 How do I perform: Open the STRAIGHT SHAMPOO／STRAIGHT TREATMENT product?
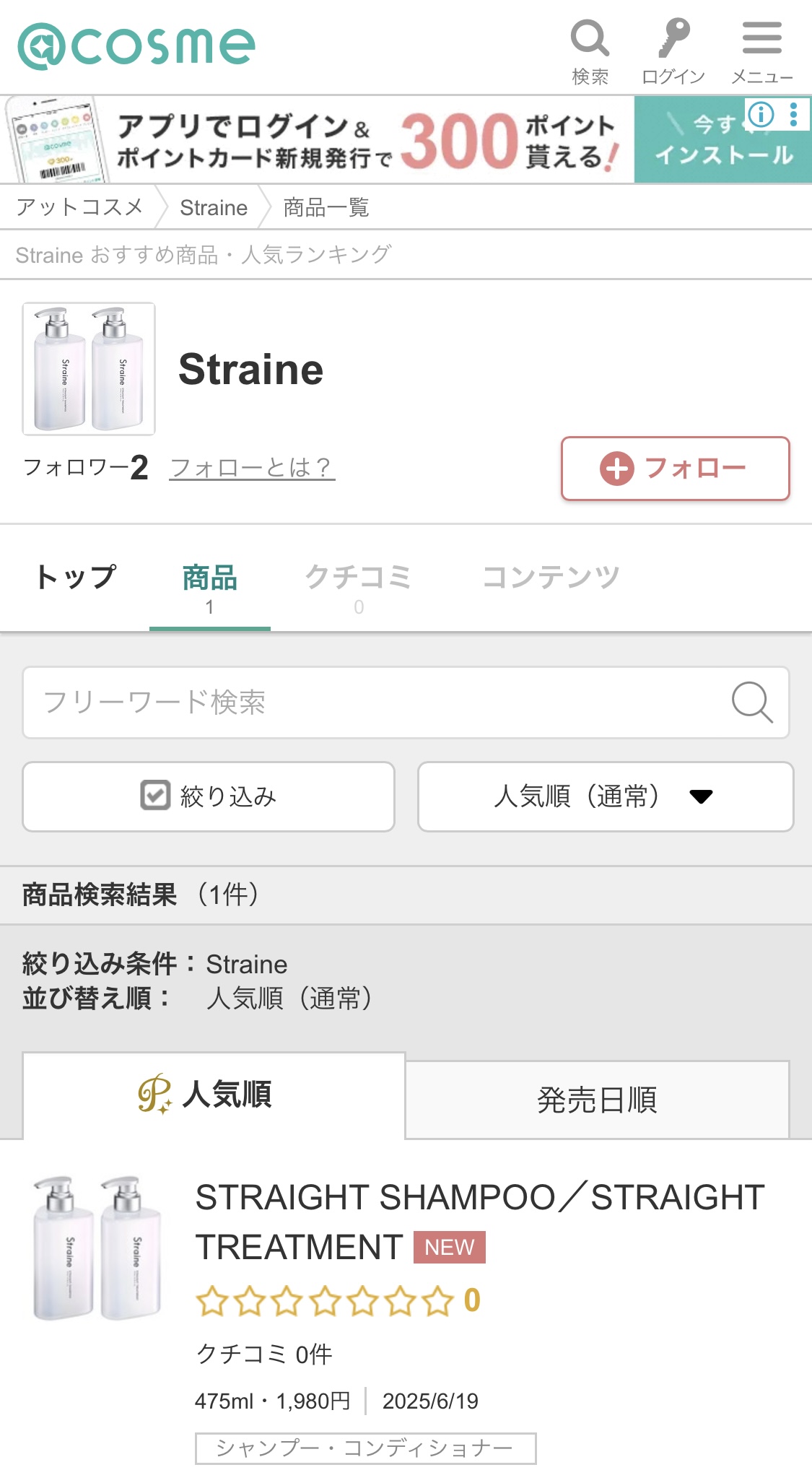pyautogui.click(x=480, y=1222)
